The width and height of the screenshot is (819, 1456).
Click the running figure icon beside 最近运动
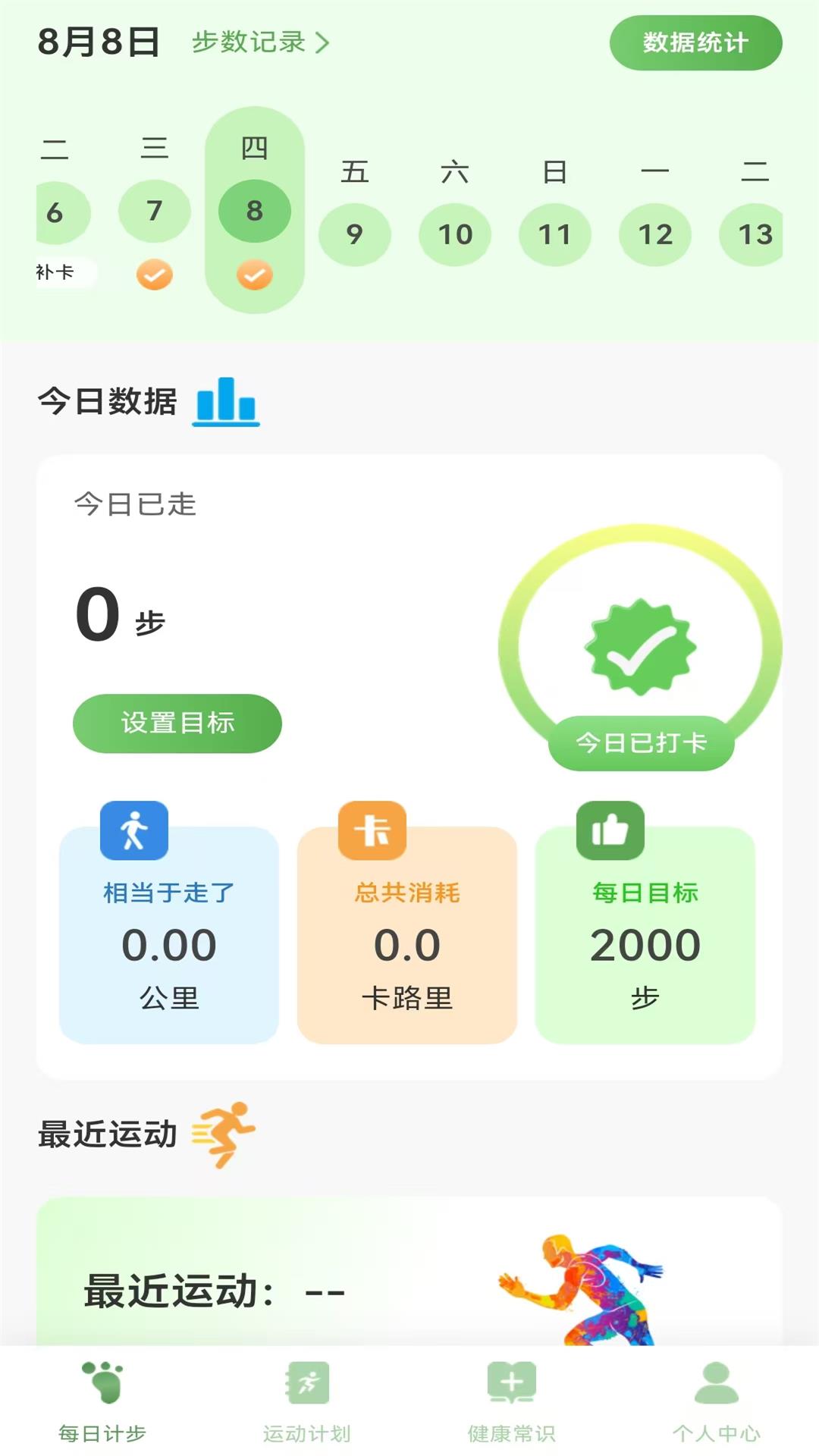(x=225, y=1134)
